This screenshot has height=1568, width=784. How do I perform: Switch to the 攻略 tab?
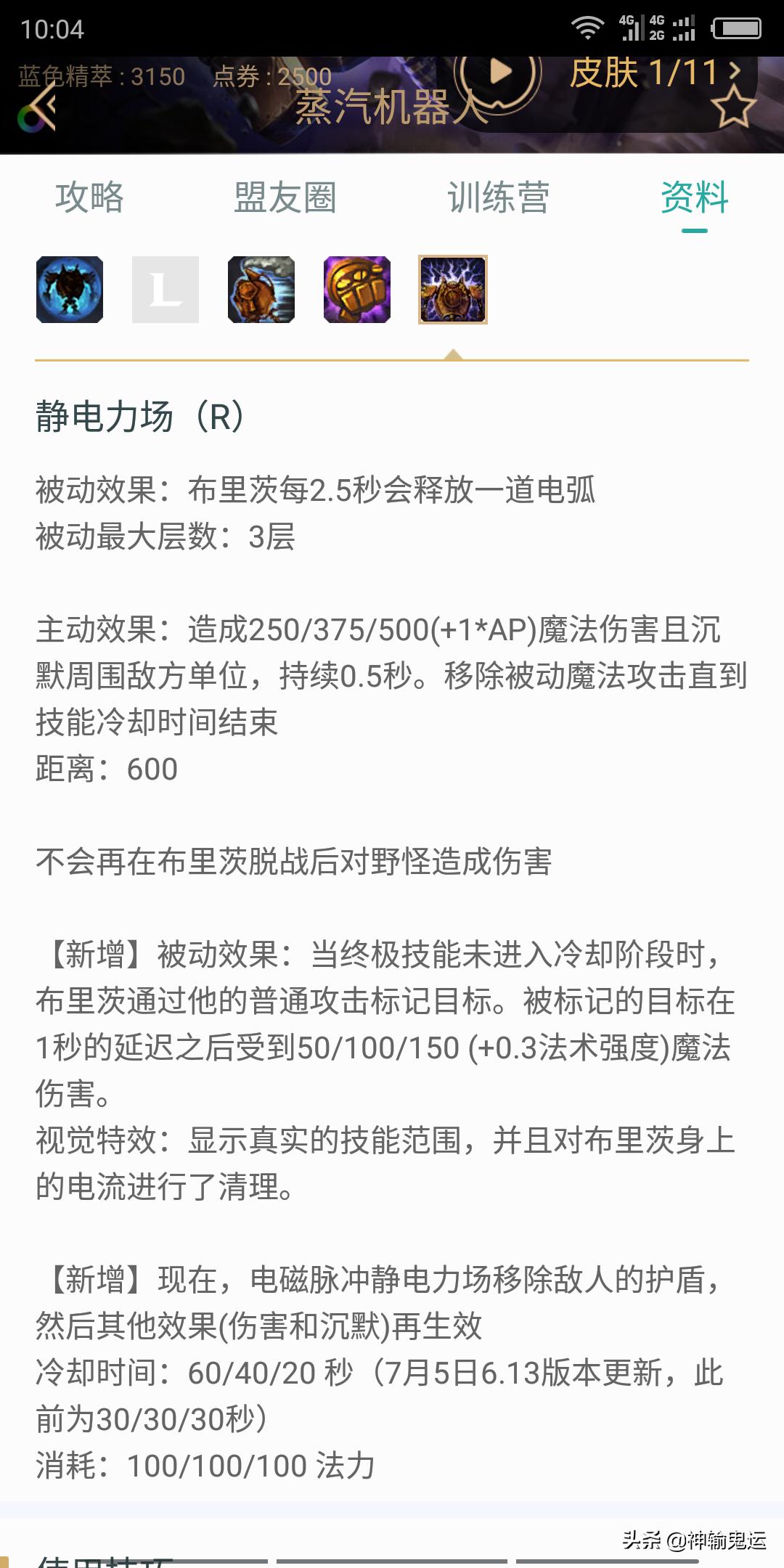[x=90, y=197]
